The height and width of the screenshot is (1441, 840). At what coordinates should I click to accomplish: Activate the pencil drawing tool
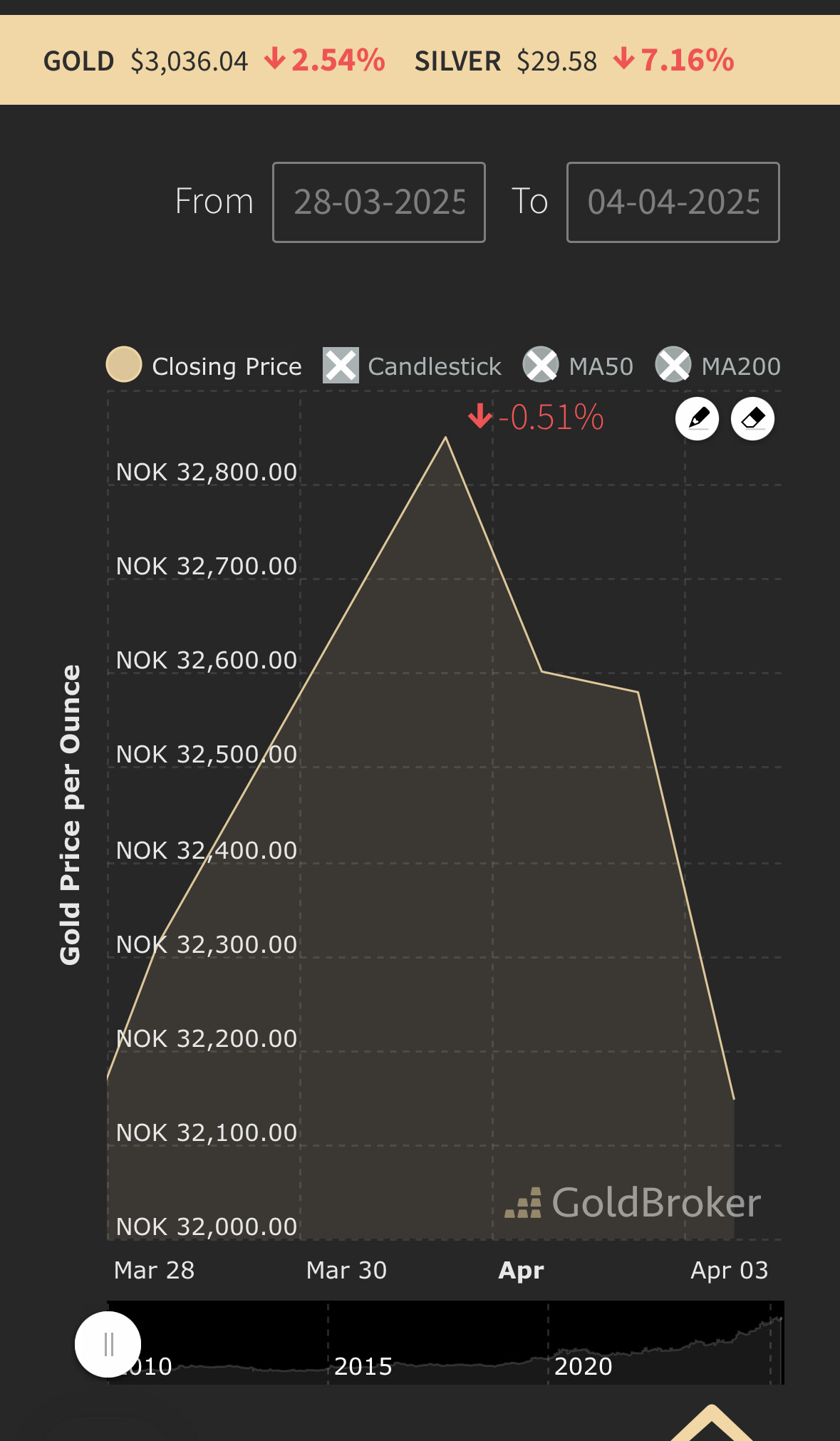[697, 418]
